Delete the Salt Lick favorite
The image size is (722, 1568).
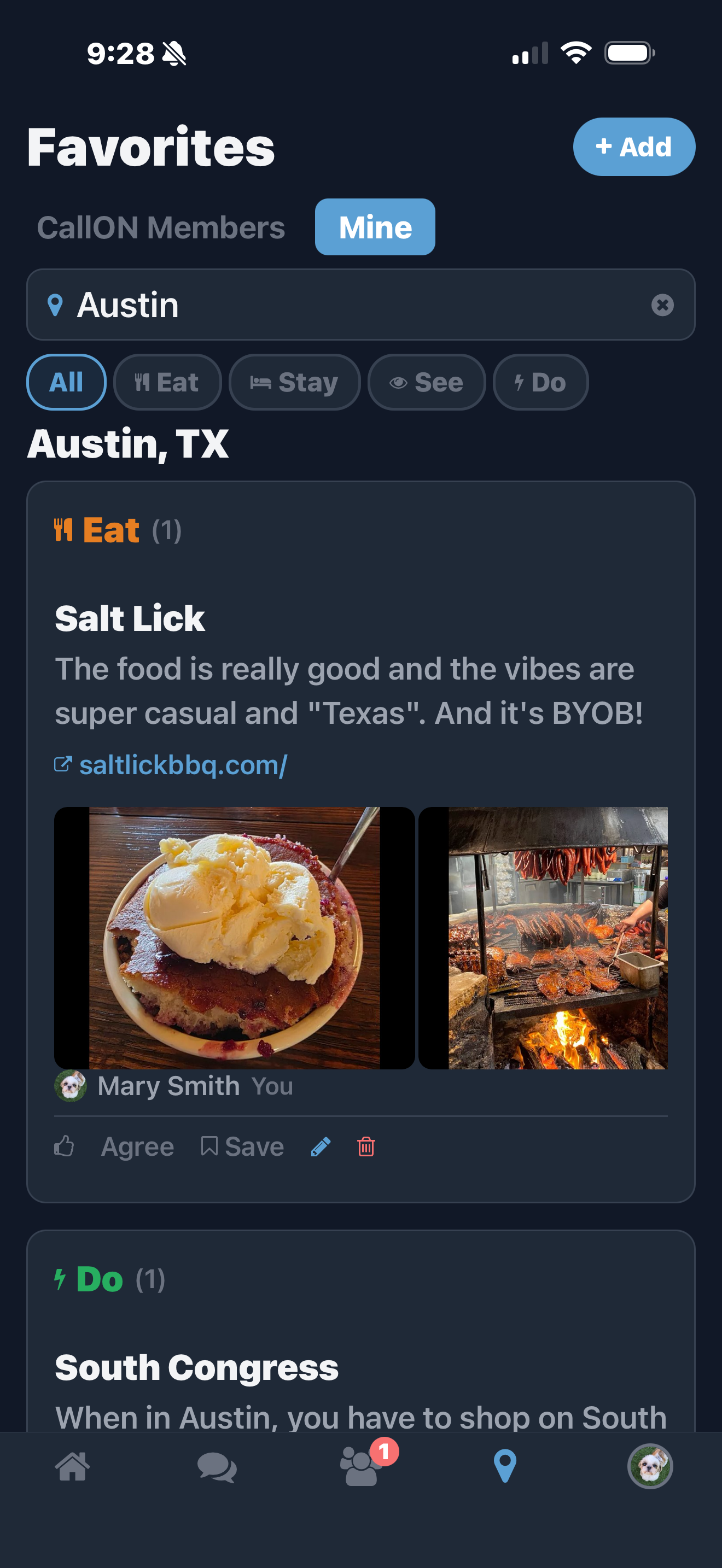[x=366, y=1147]
